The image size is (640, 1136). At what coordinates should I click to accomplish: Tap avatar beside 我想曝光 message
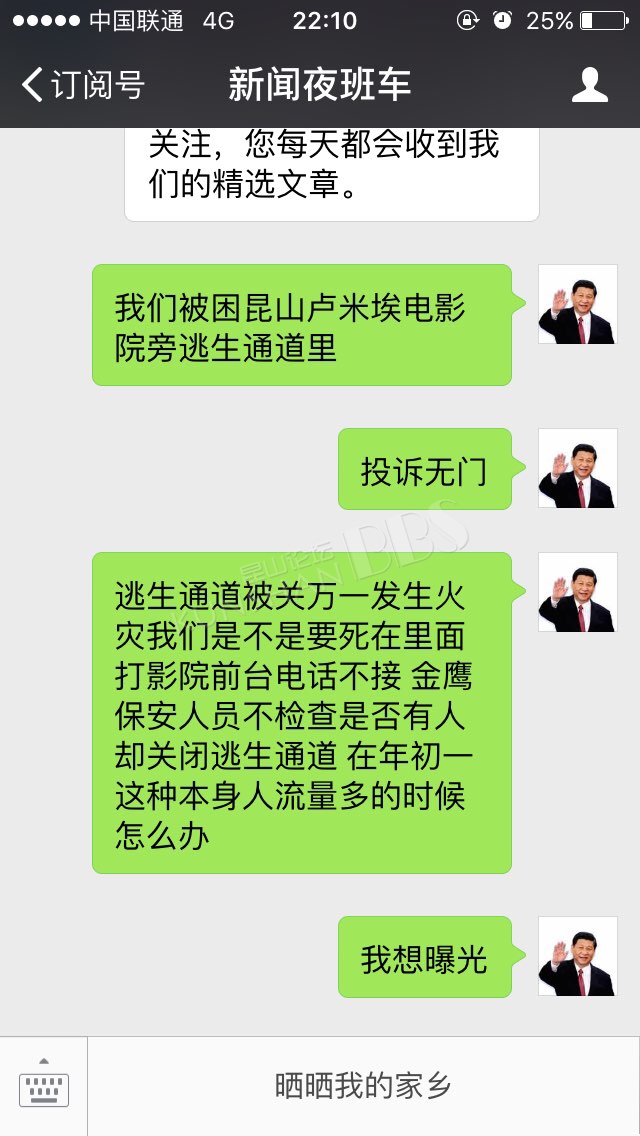pyautogui.click(x=578, y=956)
